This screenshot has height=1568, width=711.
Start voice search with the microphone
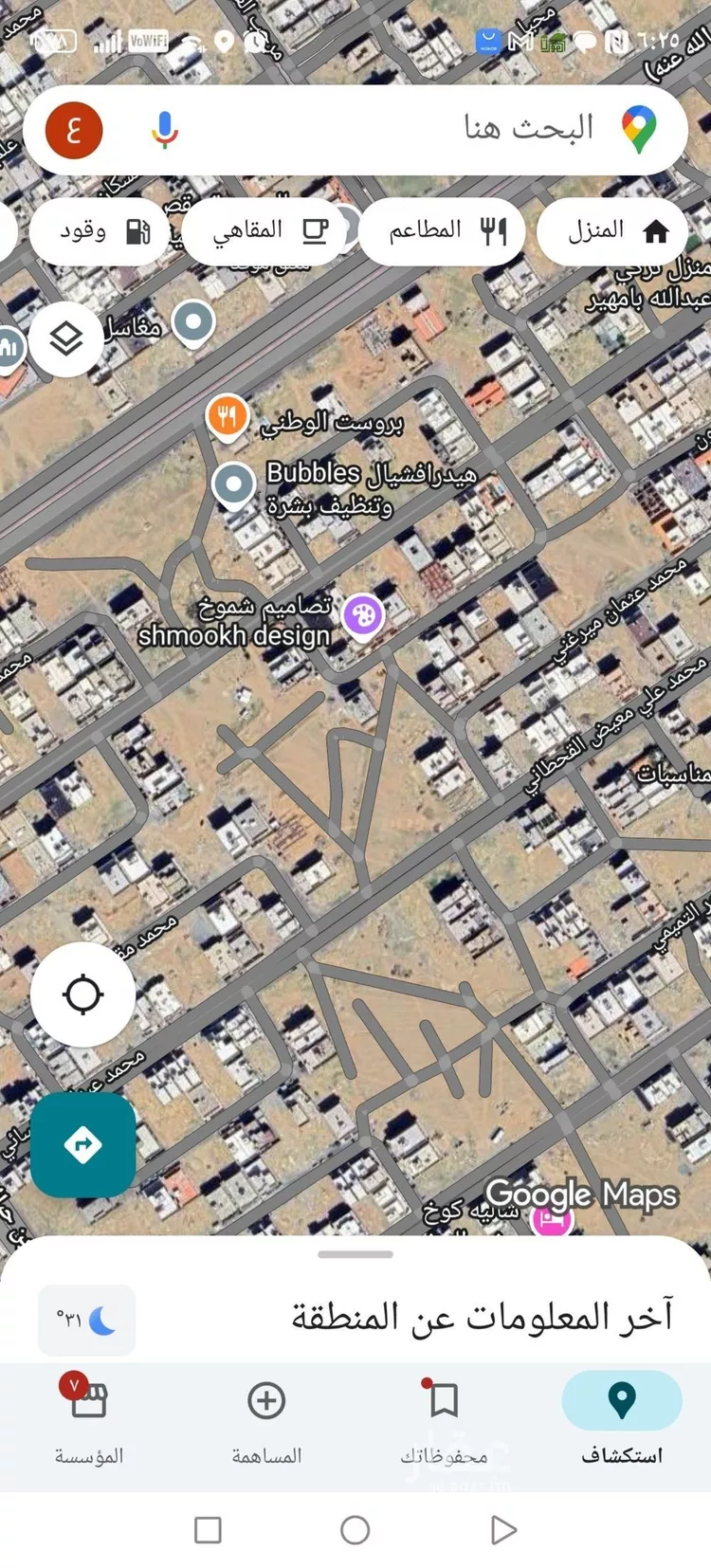point(165,130)
